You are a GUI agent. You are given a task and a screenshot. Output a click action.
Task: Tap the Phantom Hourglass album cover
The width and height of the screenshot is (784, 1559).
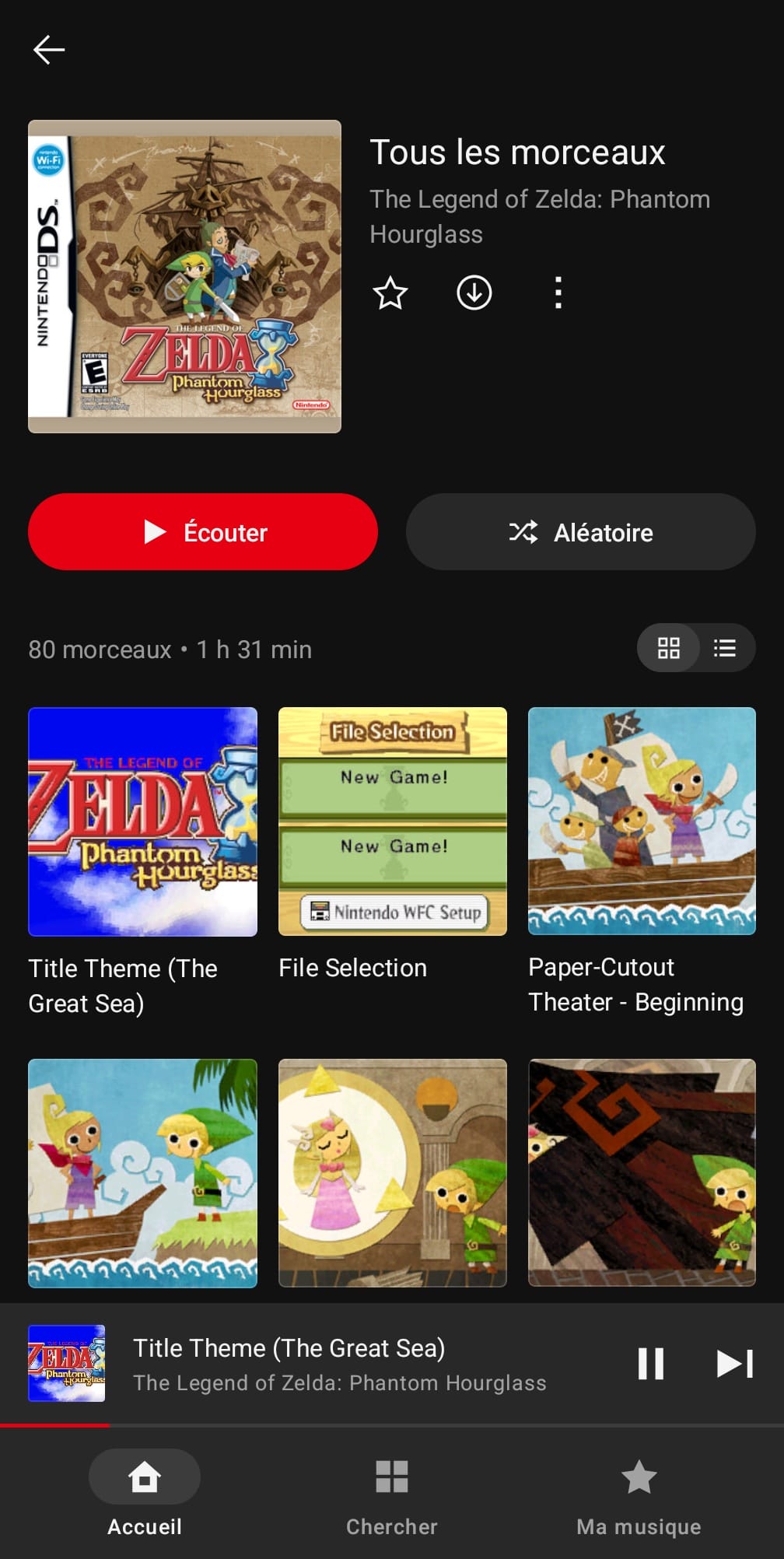(184, 276)
